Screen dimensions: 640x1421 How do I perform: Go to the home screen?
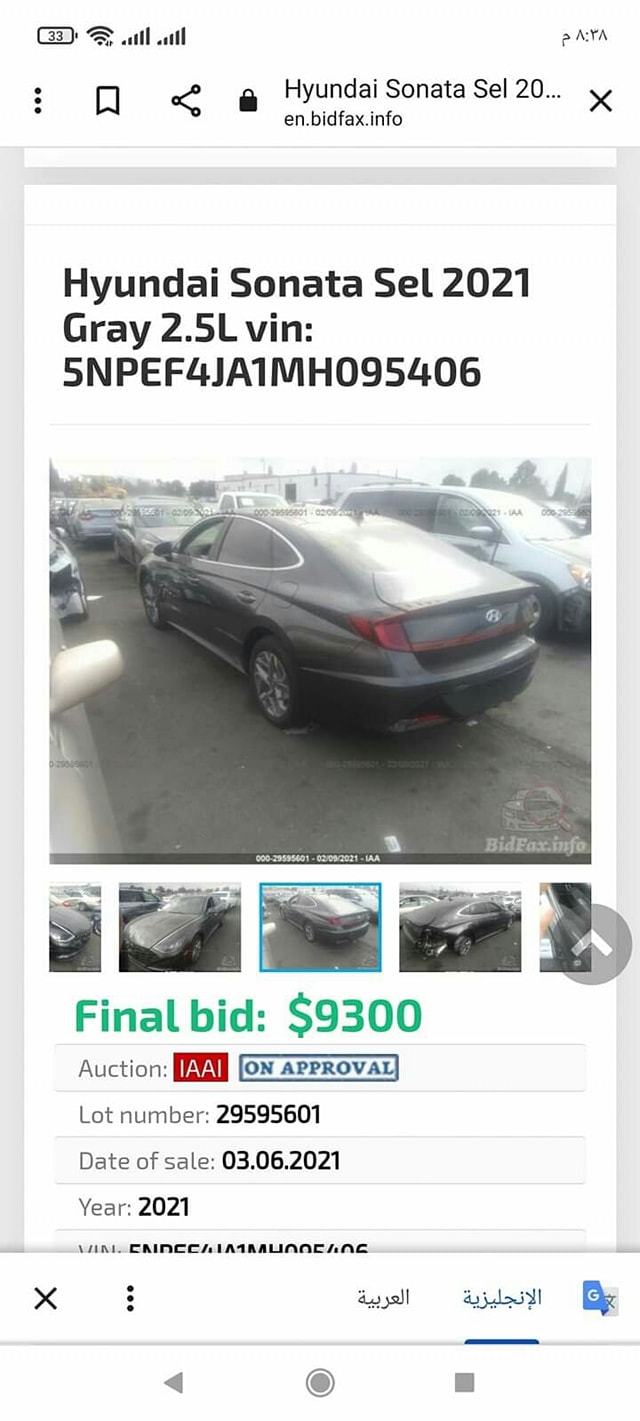[320, 1383]
